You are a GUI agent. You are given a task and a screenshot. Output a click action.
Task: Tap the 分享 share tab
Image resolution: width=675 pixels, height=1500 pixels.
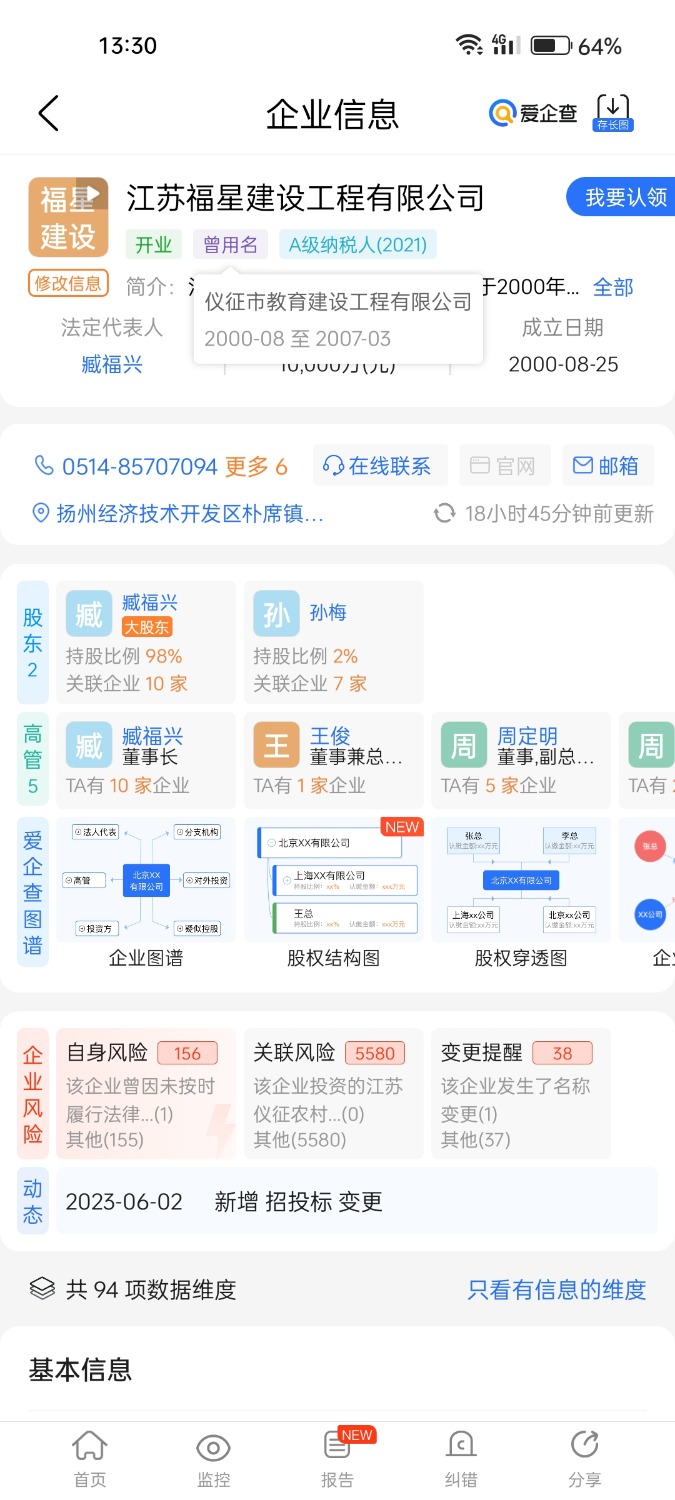pyautogui.click(x=585, y=1461)
